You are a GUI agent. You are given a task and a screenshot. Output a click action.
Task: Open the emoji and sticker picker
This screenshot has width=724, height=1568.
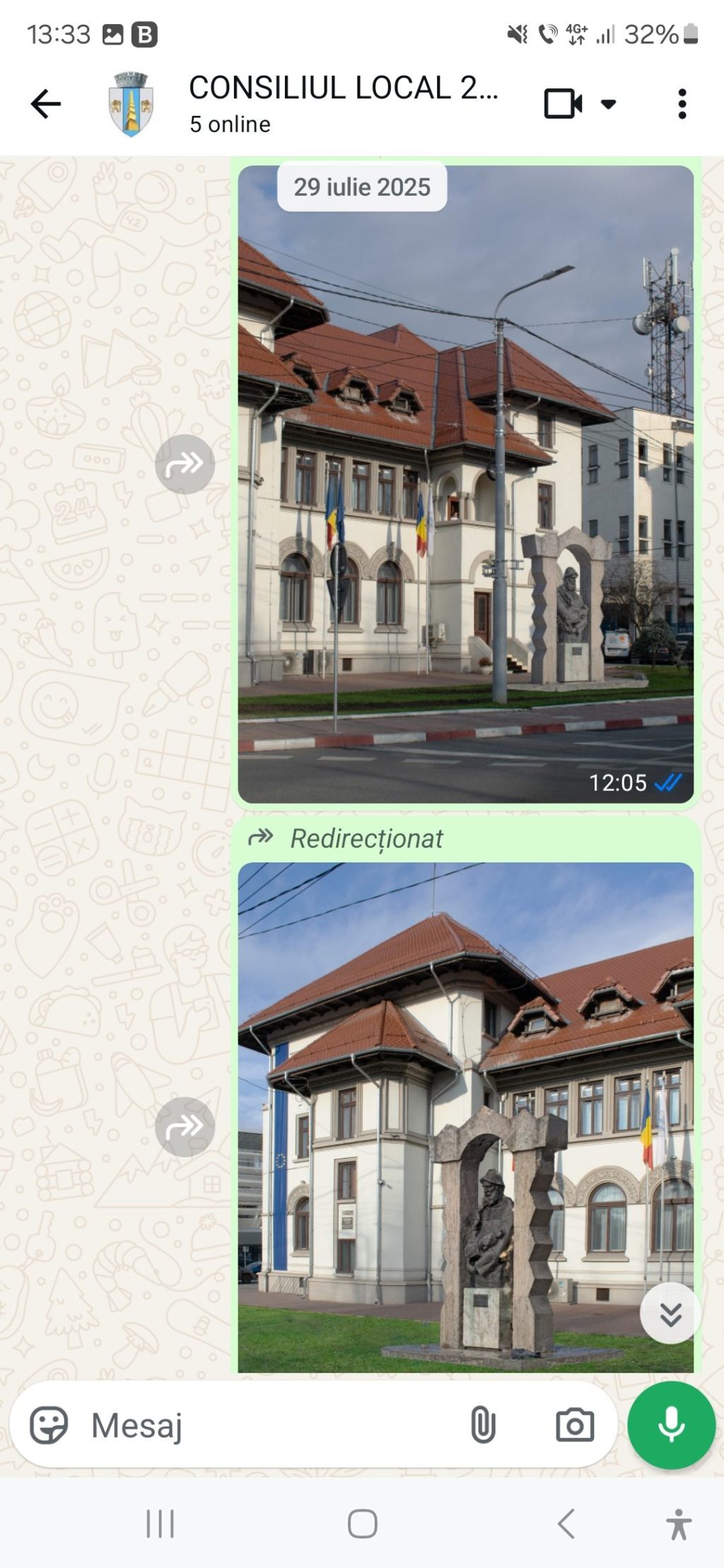coord(48,1425)
